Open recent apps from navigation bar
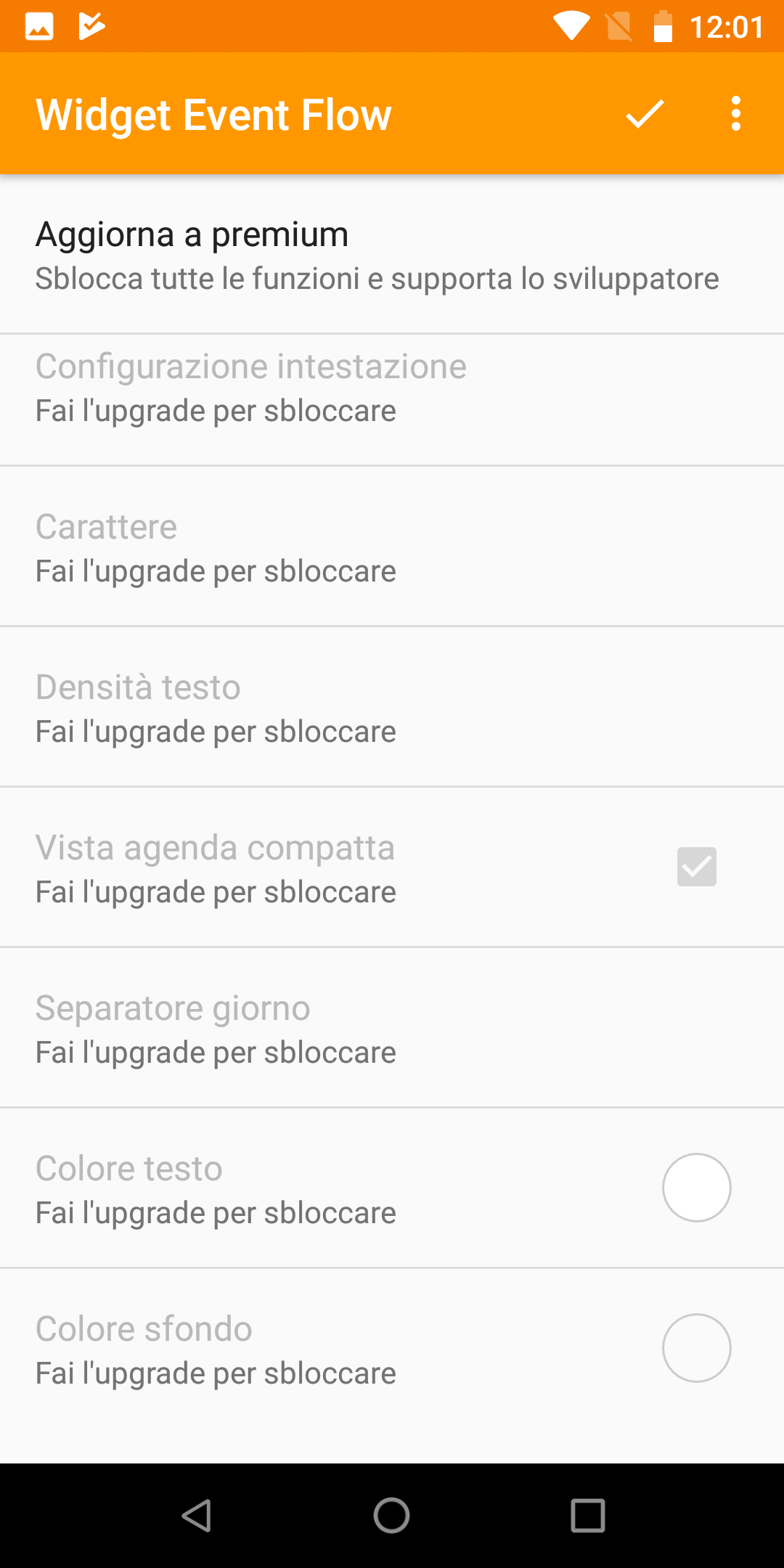Image resolution: width=784 pixels, height=1568 pixels. click(x=588, y=1516)
